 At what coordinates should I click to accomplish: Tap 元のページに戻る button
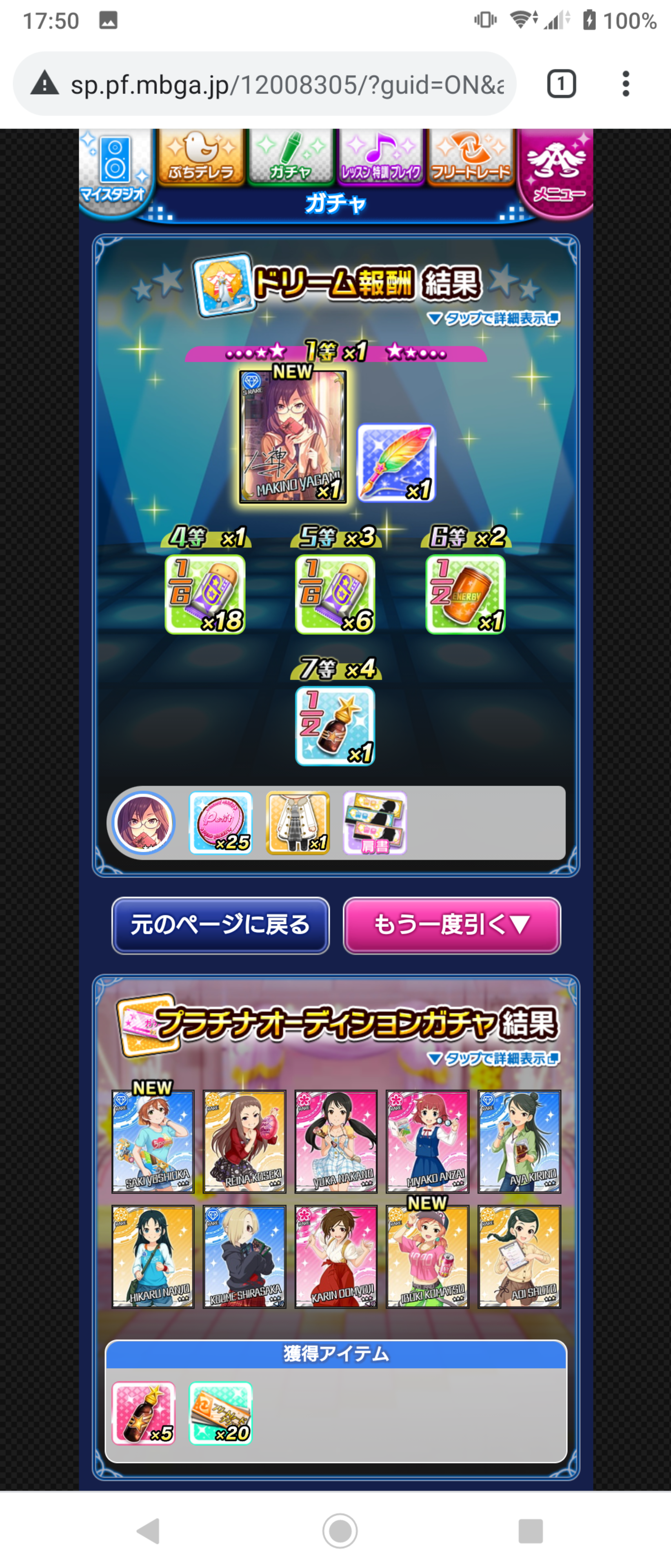[220, 925]
